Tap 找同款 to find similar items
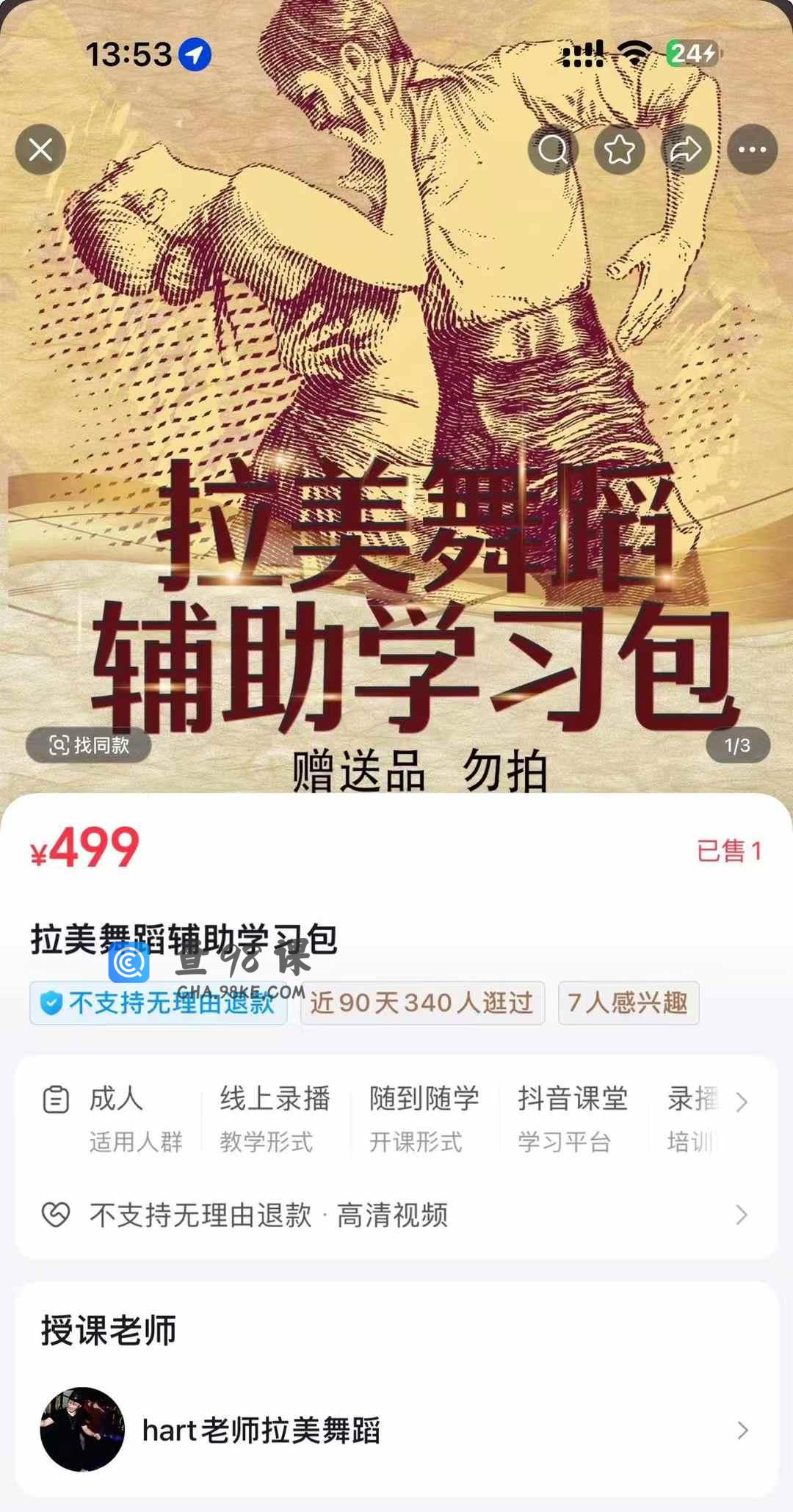This screenshot has width=793, height=1512. click(89, 746)
